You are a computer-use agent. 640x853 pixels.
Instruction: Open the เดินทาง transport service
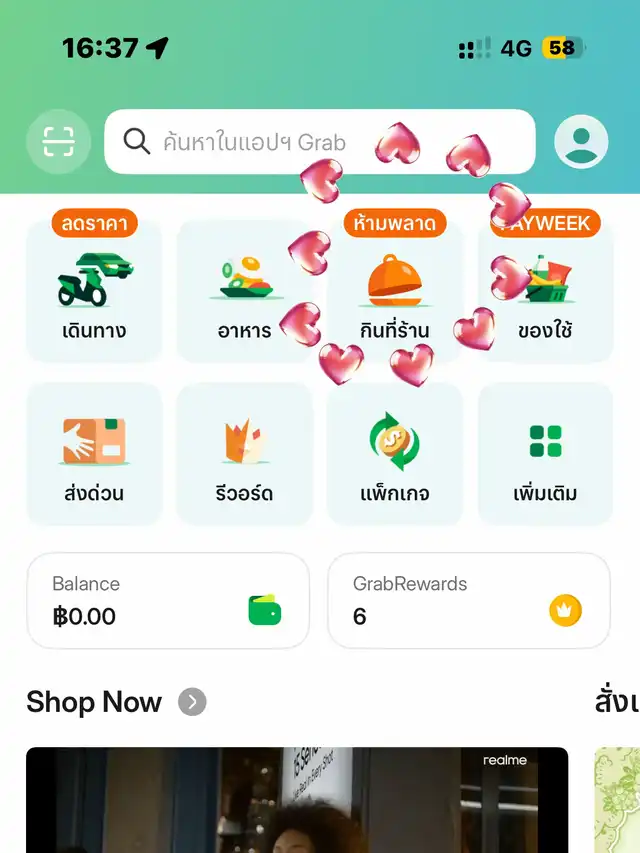click(x=94, y=292)
